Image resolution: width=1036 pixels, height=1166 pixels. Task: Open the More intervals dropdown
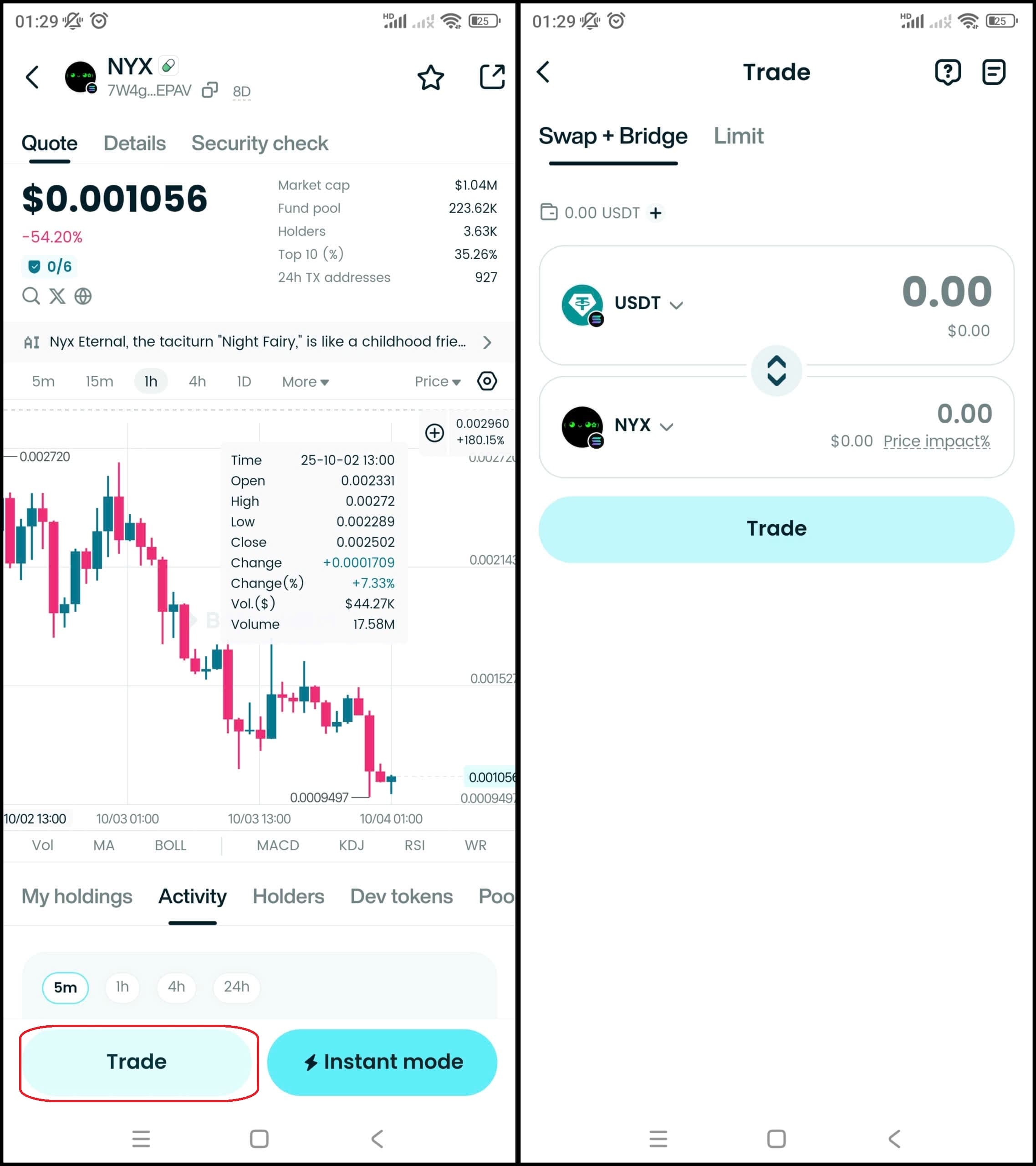[x=305, y=382]
